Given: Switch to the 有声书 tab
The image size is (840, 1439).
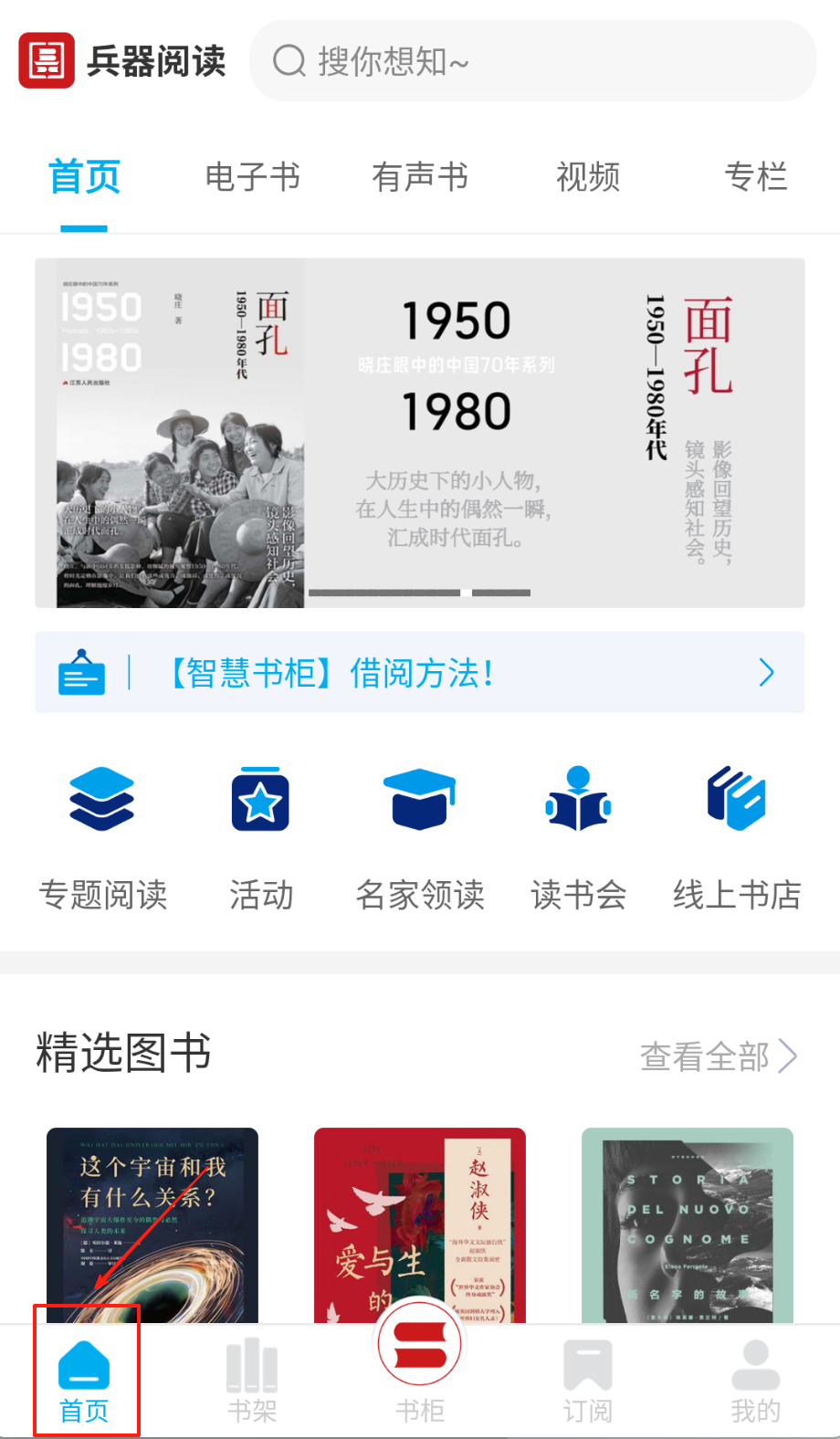Looking at the screenshot, I should [x=420, y=176].
